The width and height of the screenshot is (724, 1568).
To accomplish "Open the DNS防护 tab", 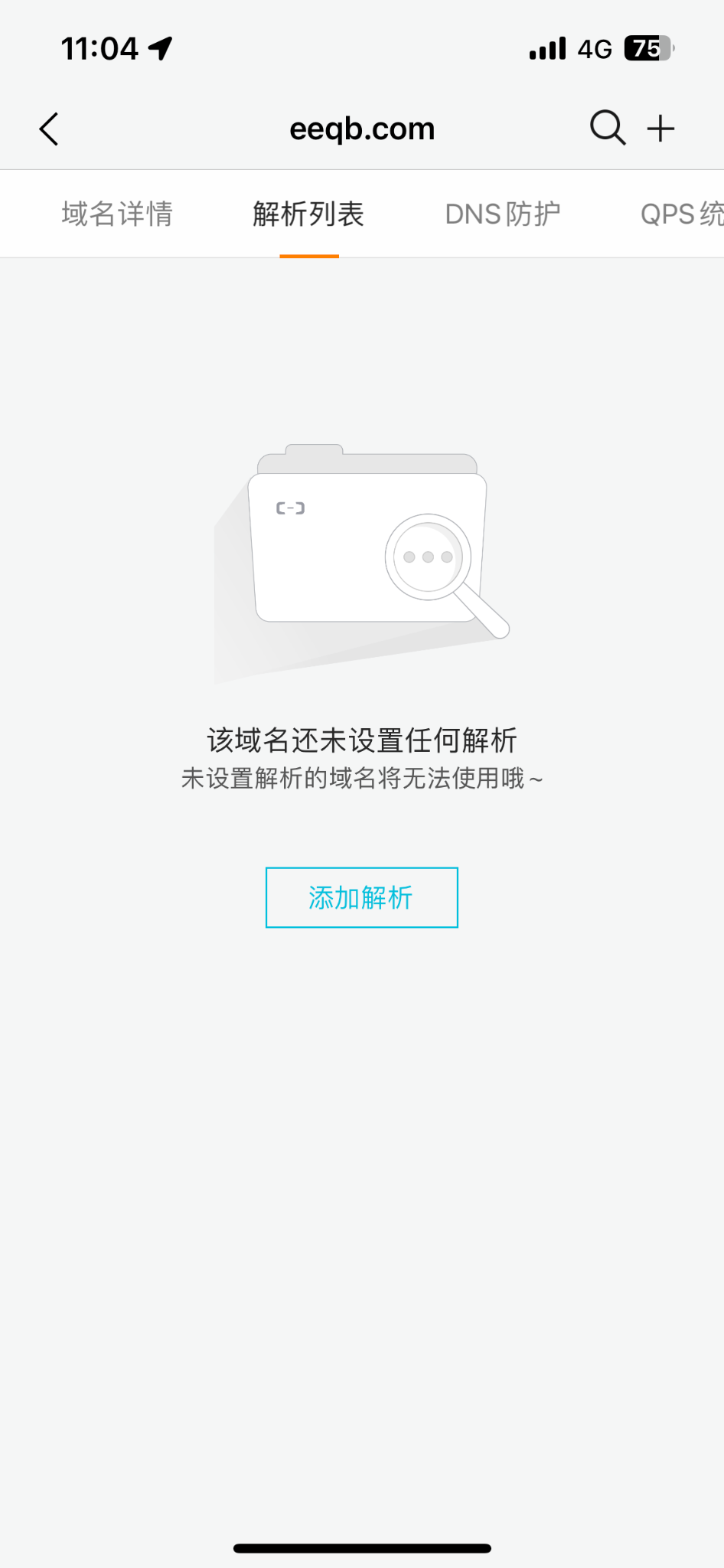I will 503,214.
